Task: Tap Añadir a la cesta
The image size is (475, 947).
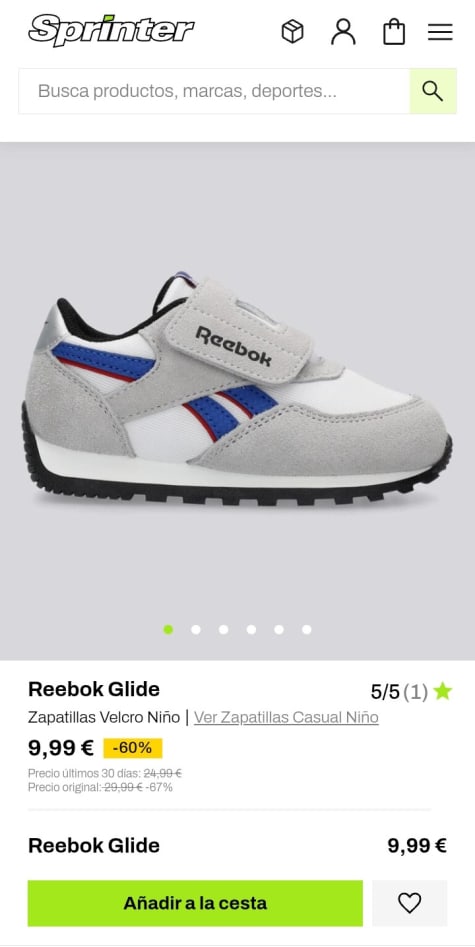Action: (195, 903)
